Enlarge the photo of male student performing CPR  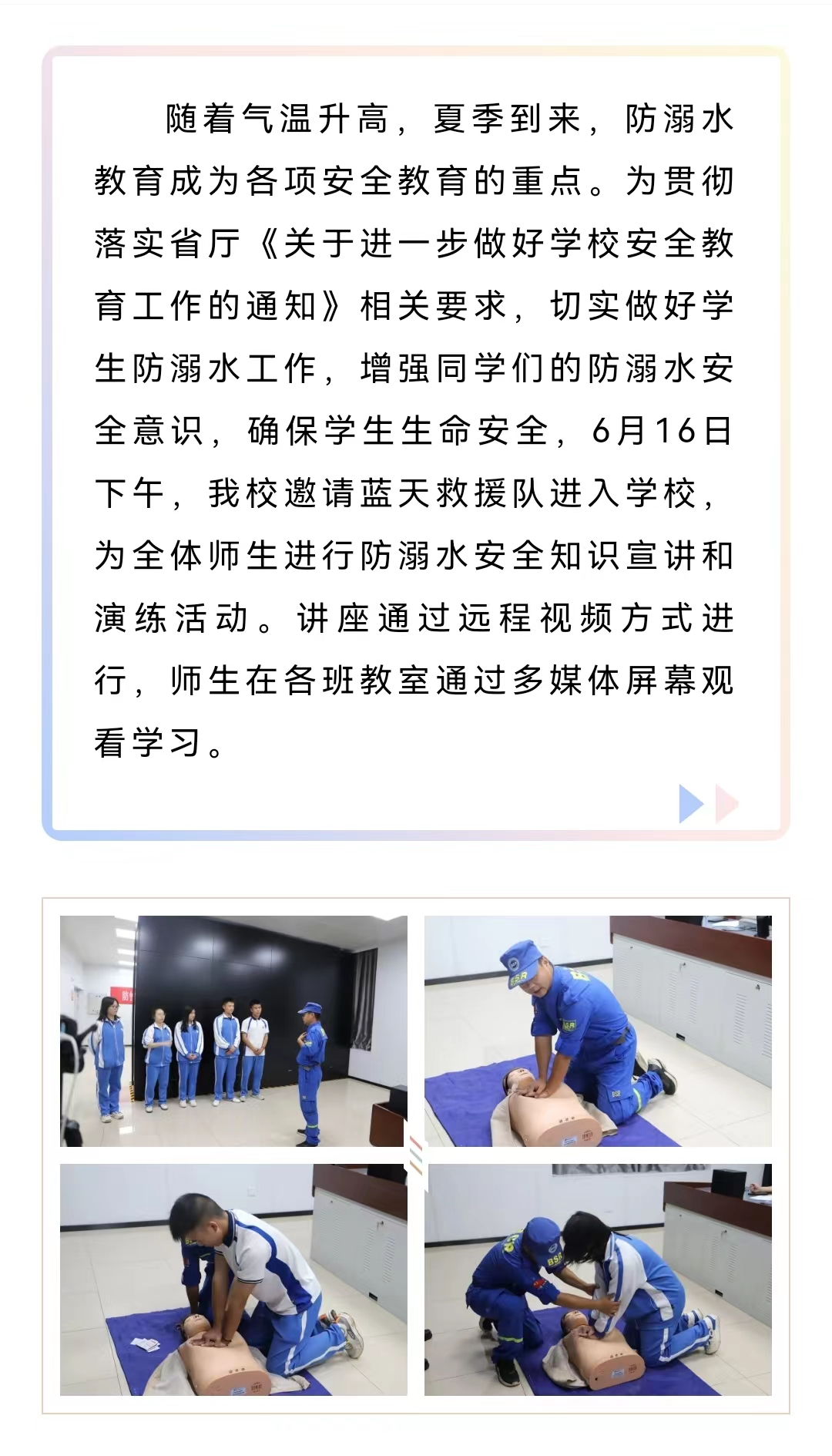233,1279
